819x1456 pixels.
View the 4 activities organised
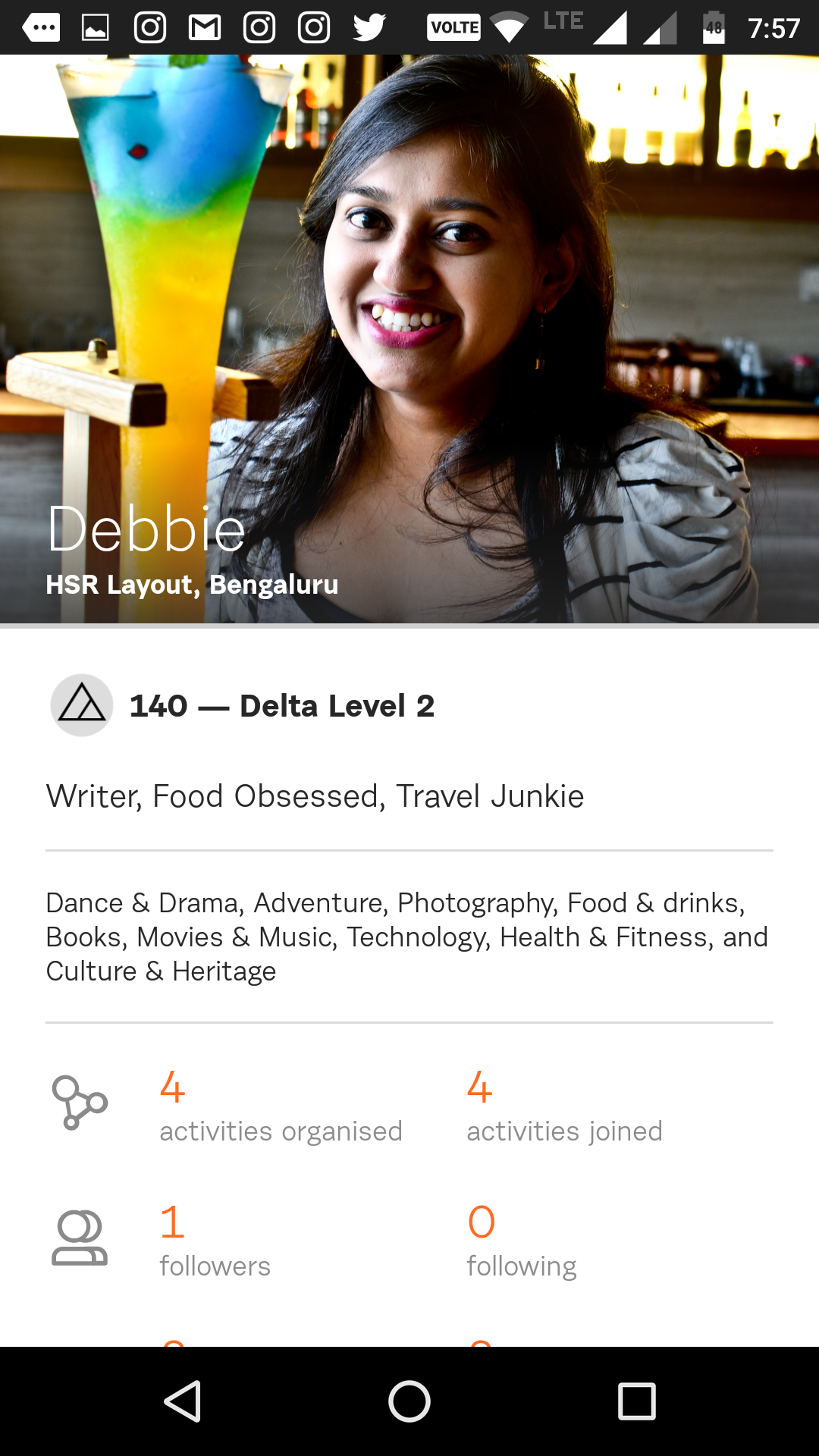(281, 1106)
